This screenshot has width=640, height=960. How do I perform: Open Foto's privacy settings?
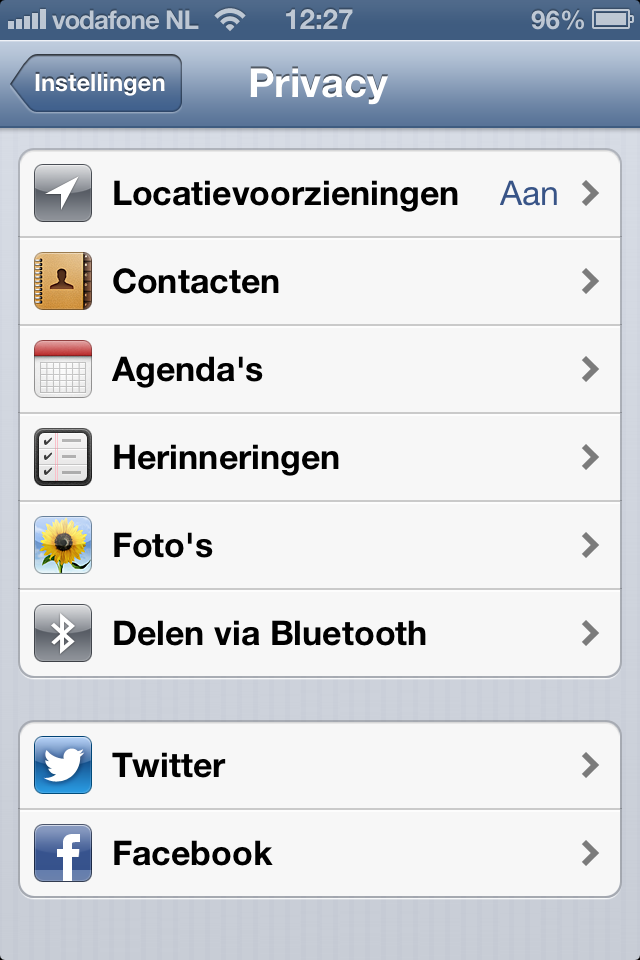coord(320,546)
